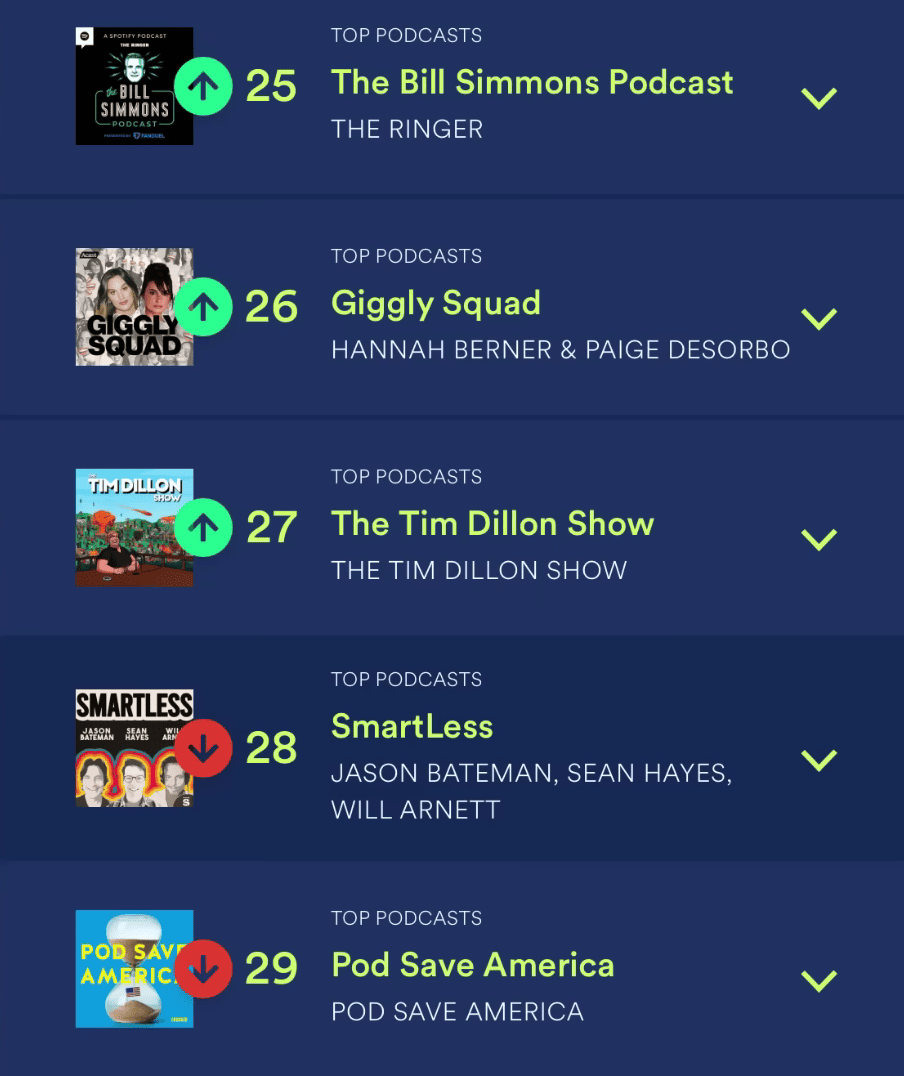The image size is (904, 1076).
Task: Open the Giggly Squad podcast title
Action: pyautogui.click(x=436, y=303)
